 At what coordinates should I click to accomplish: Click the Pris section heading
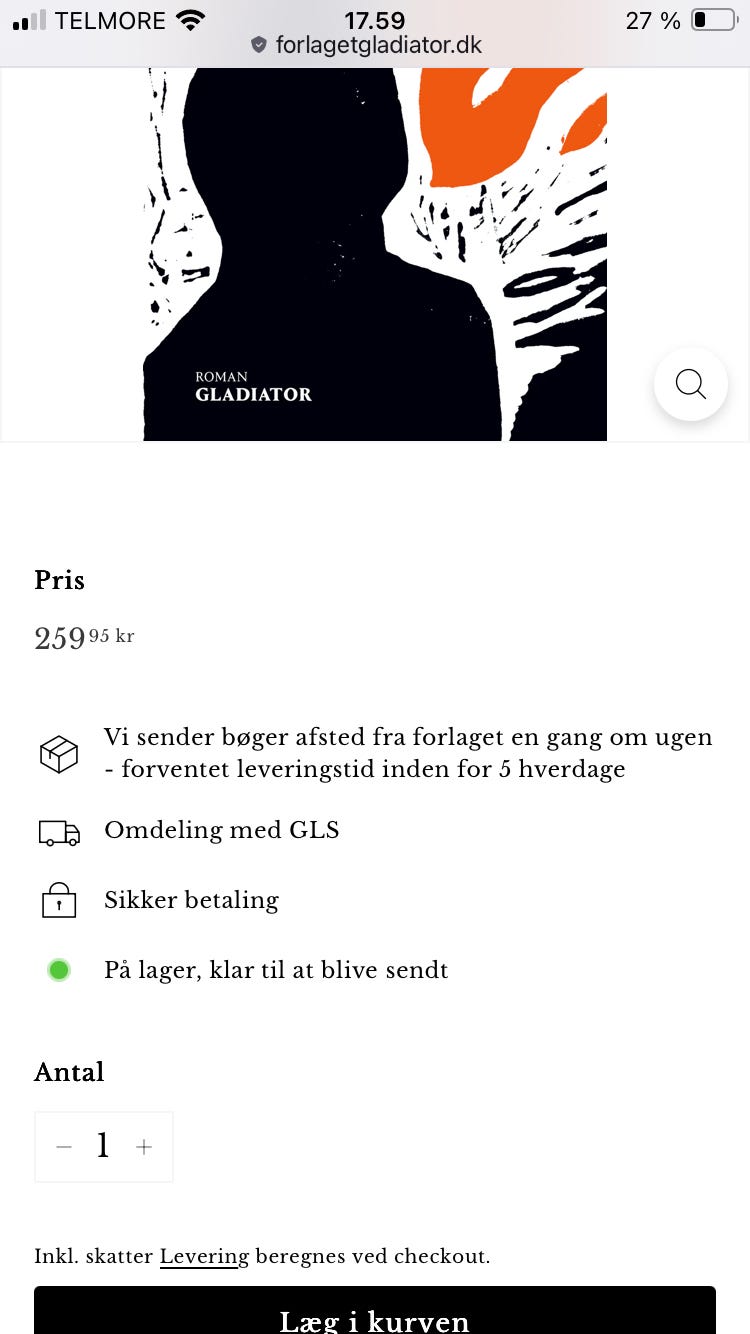(x=59, y=580)
